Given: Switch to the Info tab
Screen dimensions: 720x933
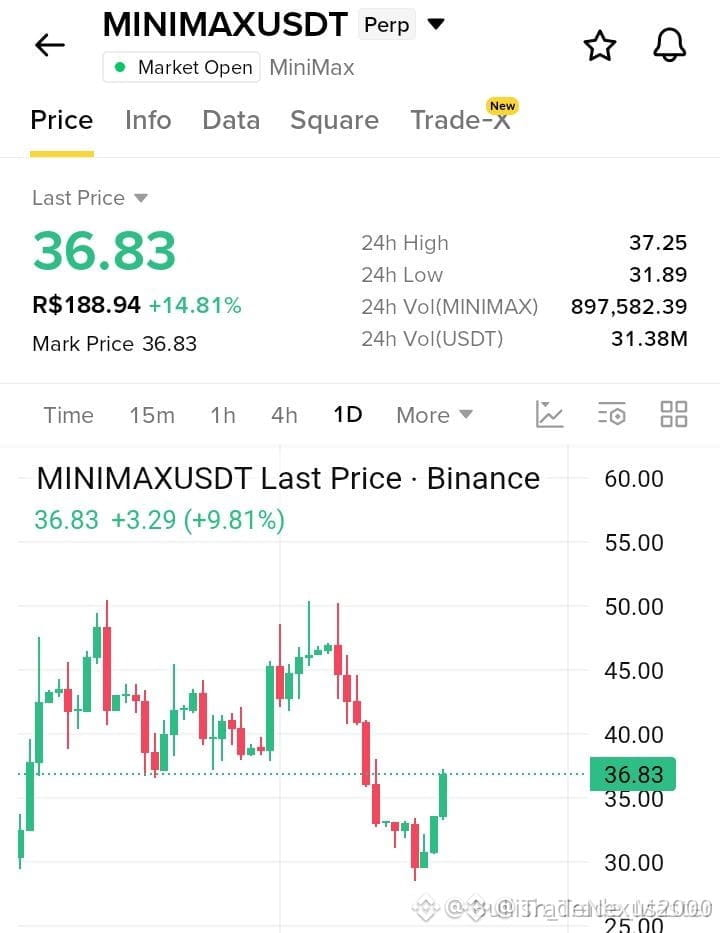Looking at the screenshot, I should click(x=148, y=120).
